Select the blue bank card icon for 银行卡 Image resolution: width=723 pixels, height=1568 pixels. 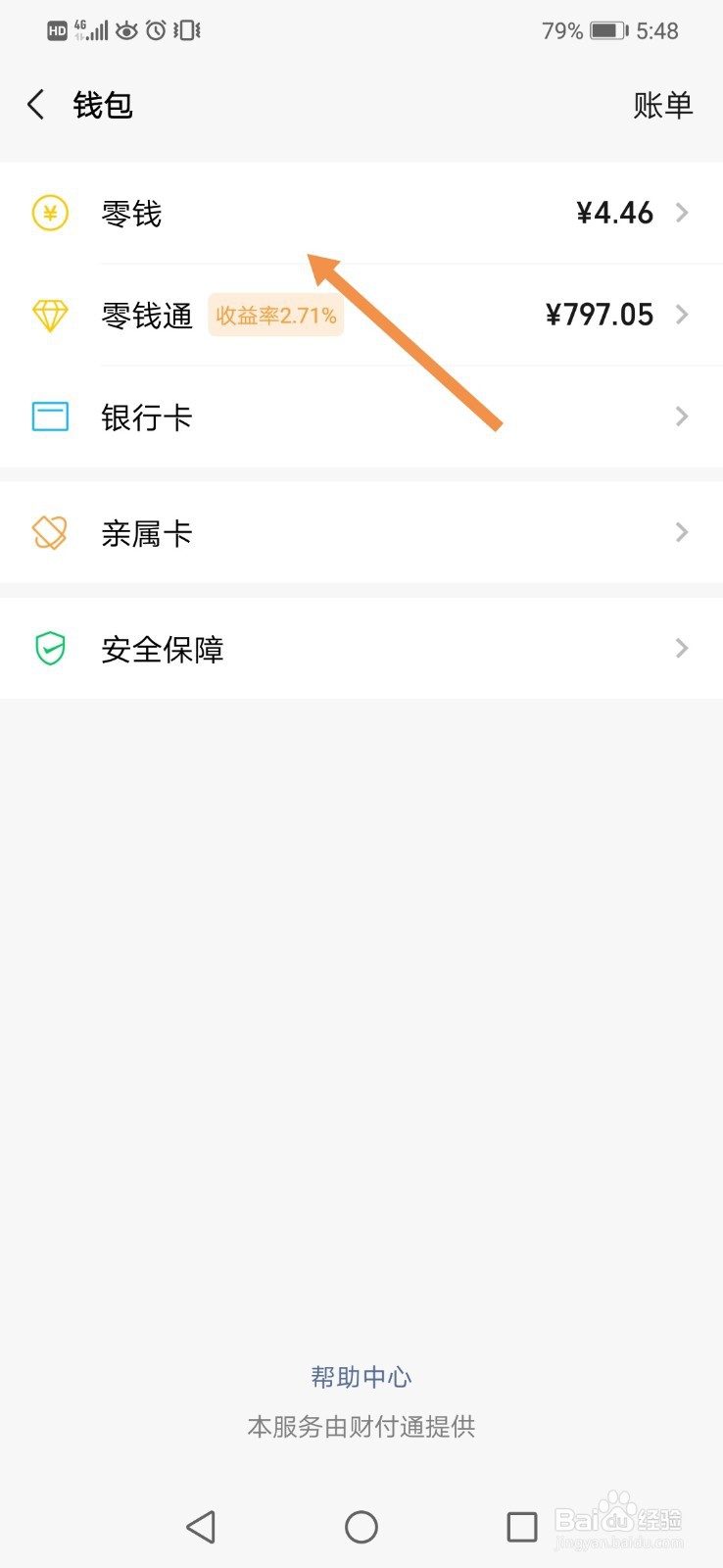50,416
